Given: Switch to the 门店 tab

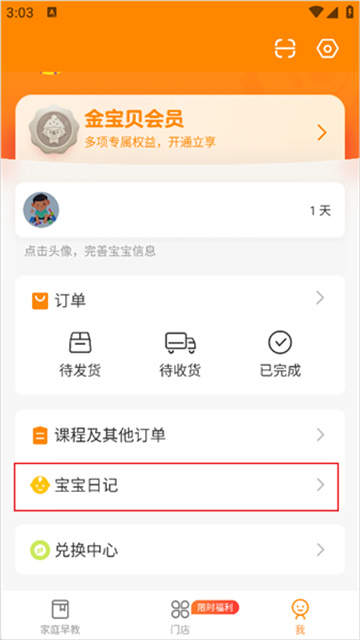Looking at the screenshot, I should 180,616.
